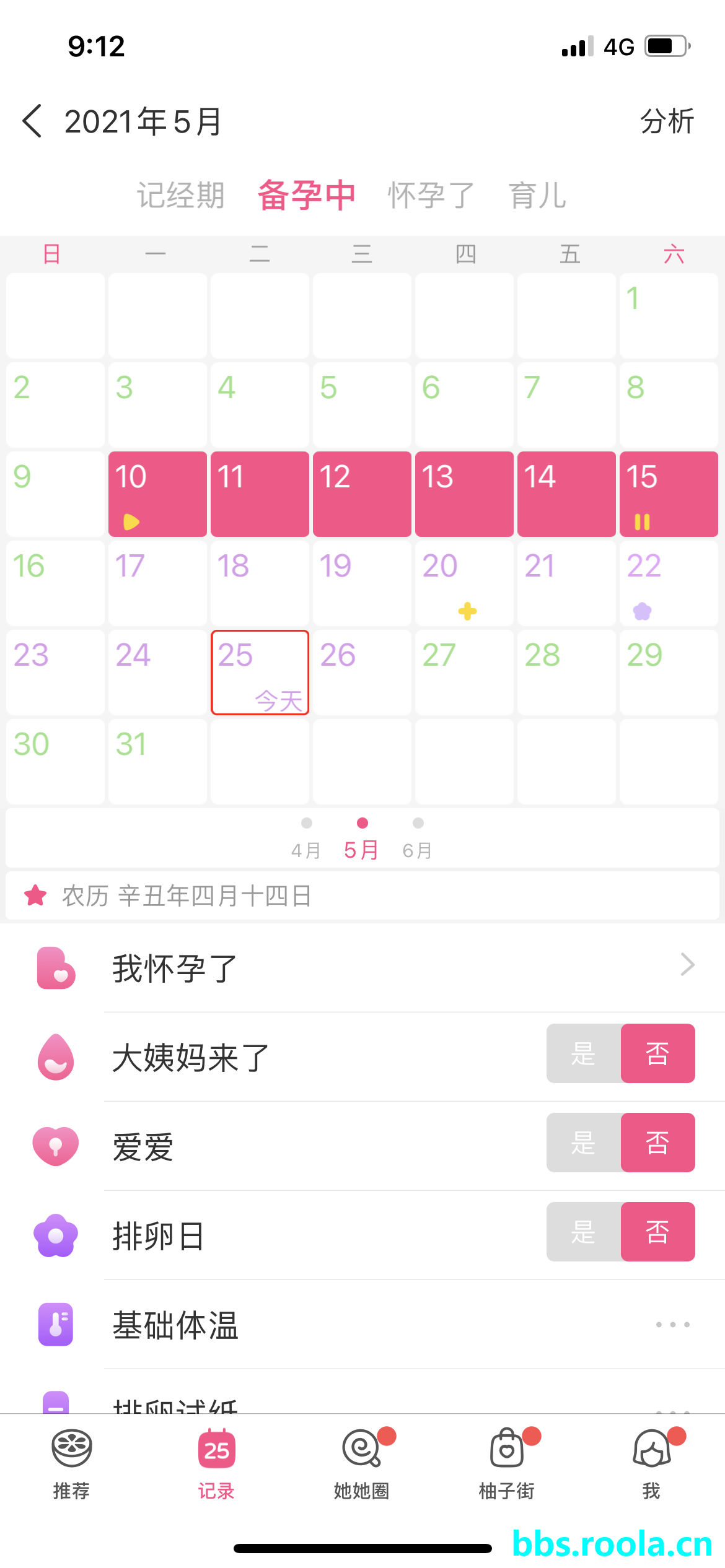
Task: Set 排卵日 to 是
Action: (x=583, y=1232)
